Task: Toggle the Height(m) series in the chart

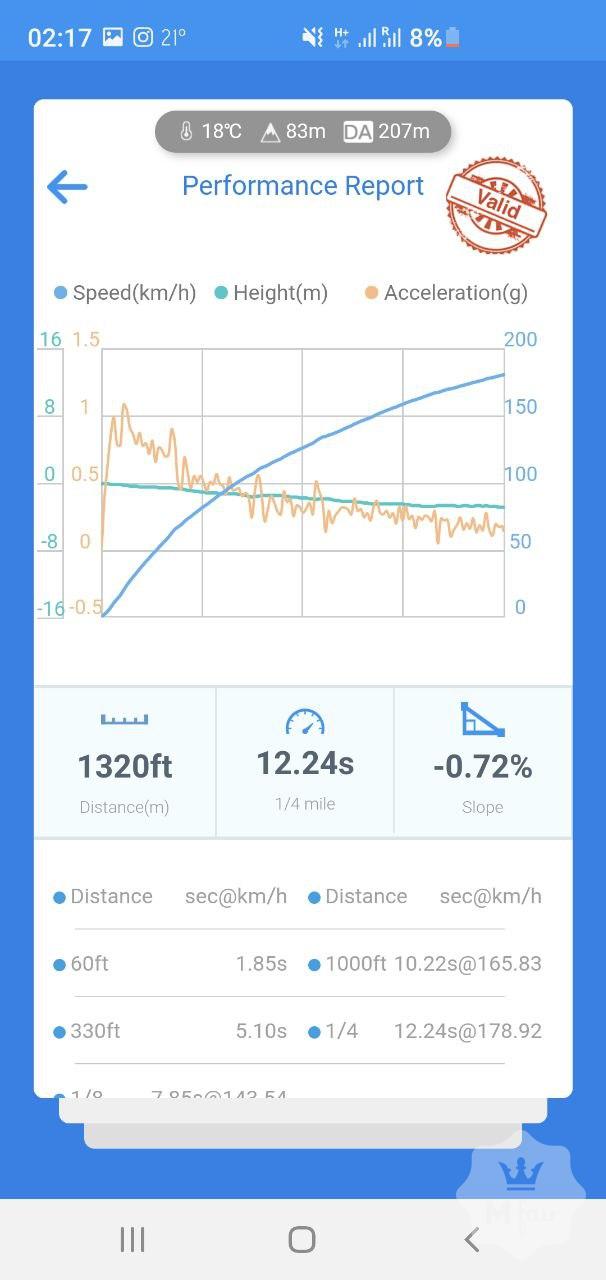Action: click(x=271, y=293)
